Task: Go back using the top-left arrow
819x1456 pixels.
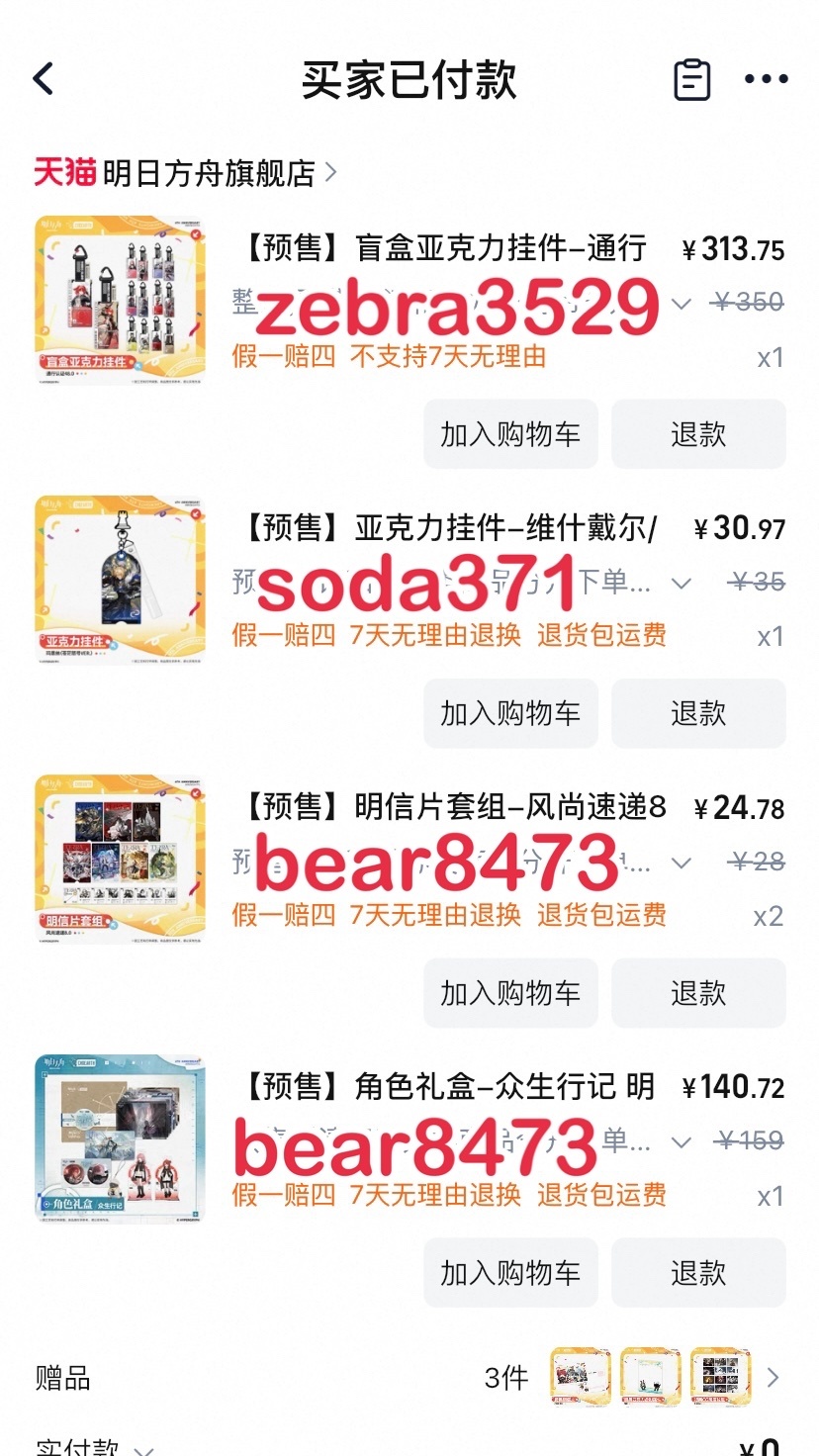Action: click(44, 79)
